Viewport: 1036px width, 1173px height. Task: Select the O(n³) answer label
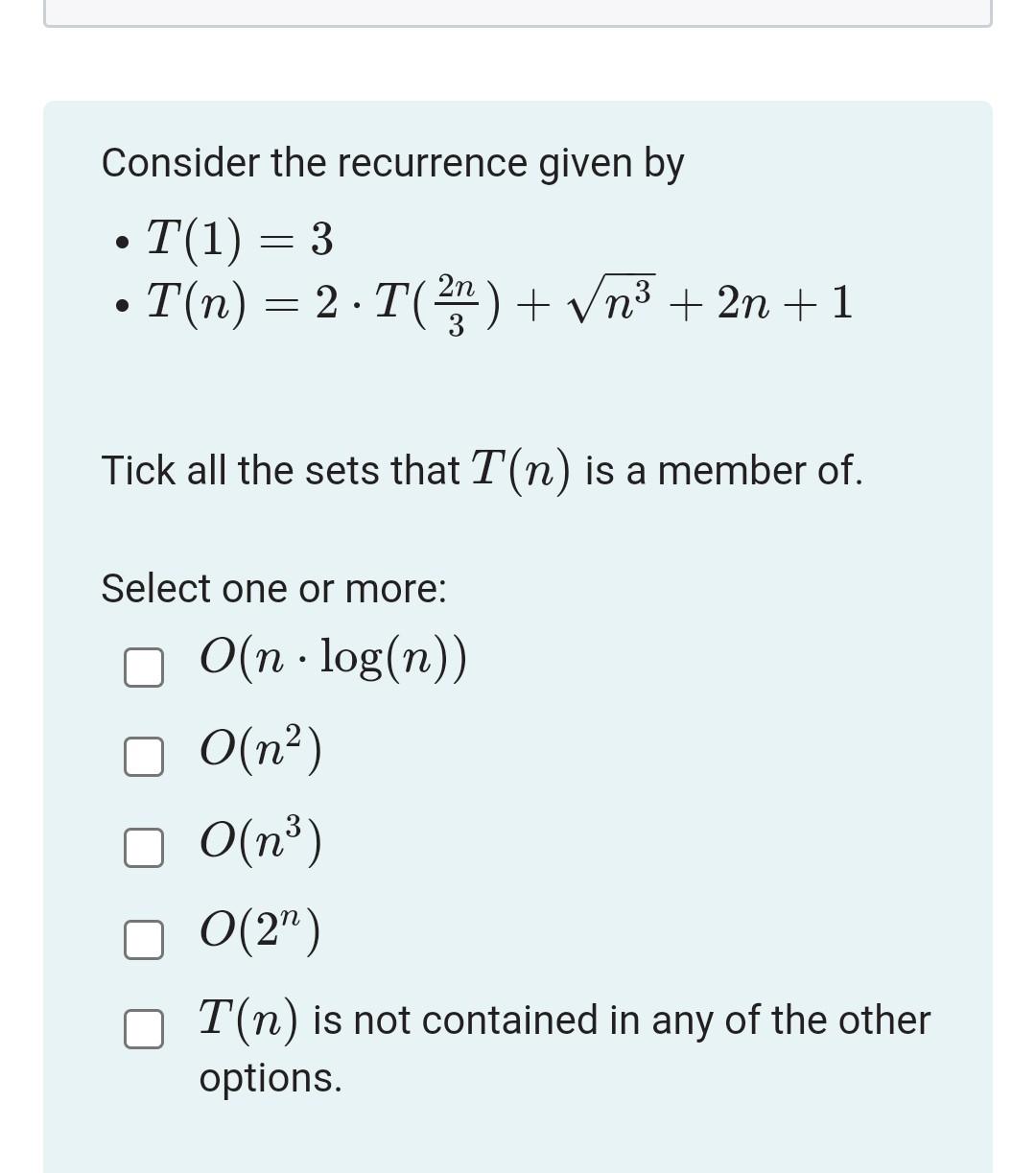point(259,840)
